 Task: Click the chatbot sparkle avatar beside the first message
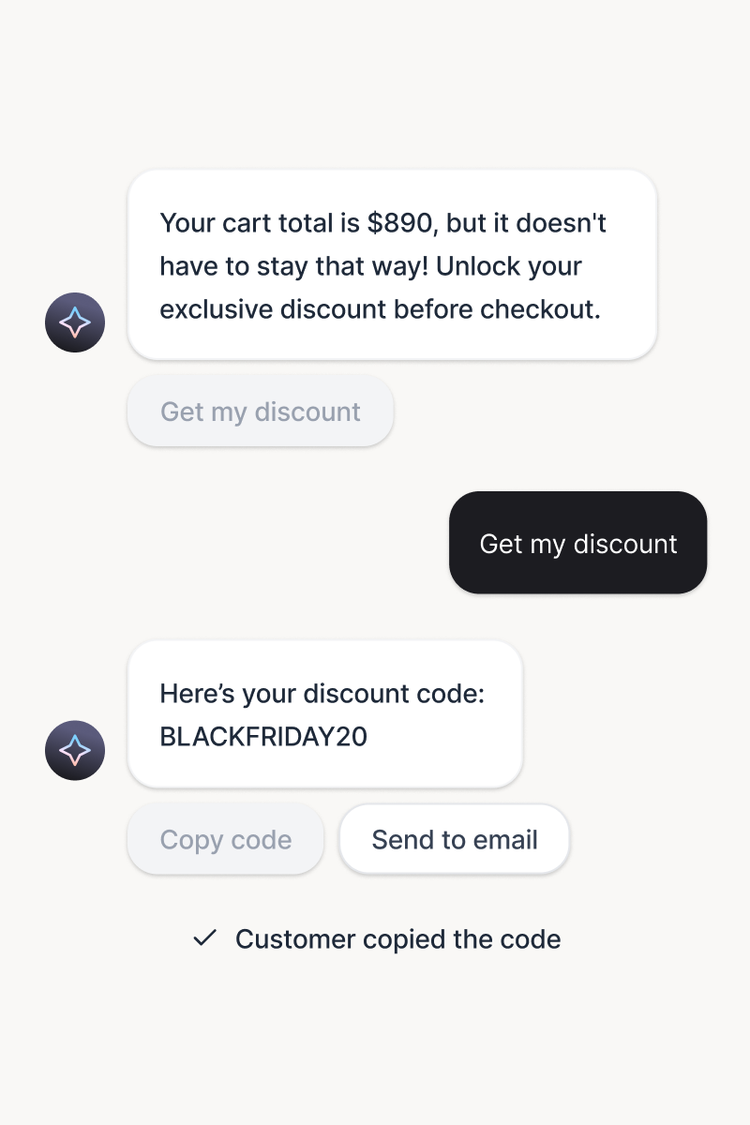click(75, 322)
